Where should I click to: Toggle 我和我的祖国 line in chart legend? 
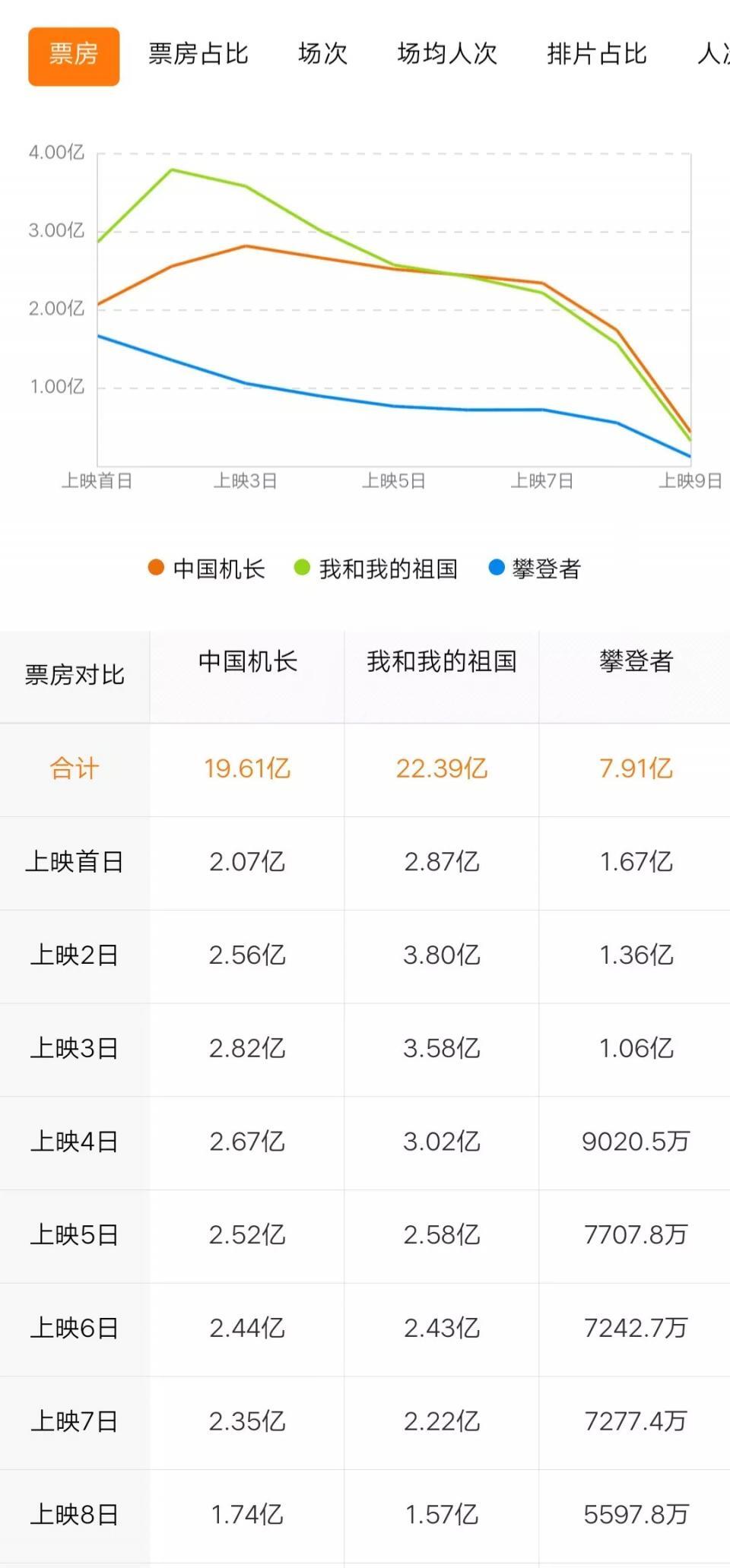tap(376, 569)
